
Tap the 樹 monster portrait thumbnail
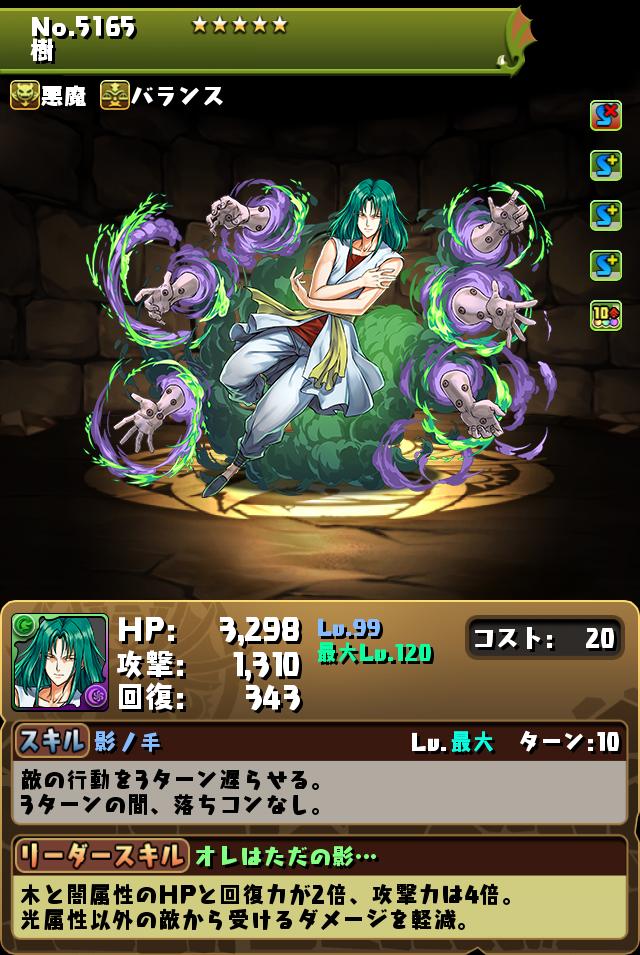pos(60,662)
